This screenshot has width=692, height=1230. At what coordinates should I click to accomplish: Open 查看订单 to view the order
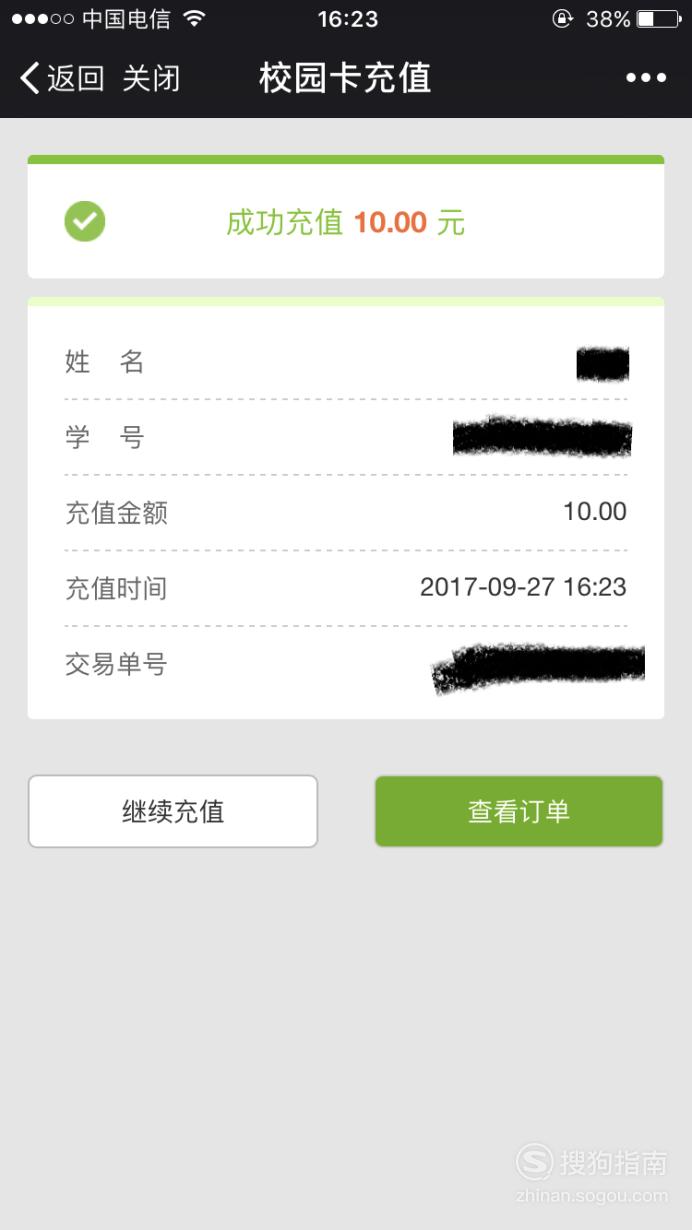[519, 811]
